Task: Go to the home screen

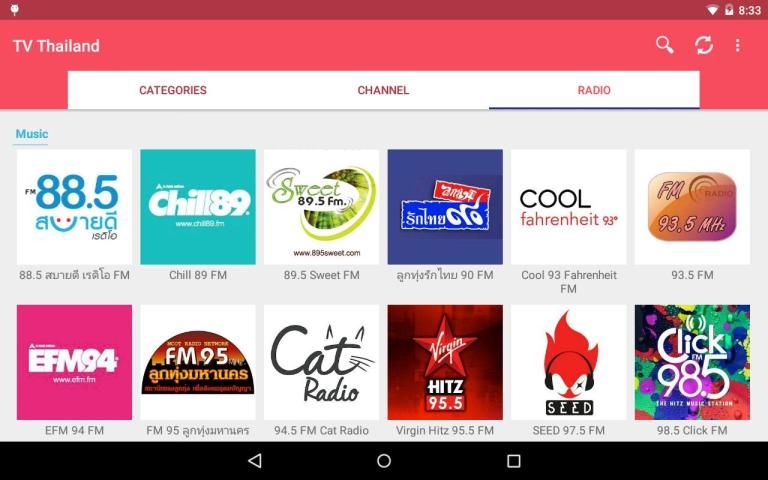Action: [x=384, y=461]
